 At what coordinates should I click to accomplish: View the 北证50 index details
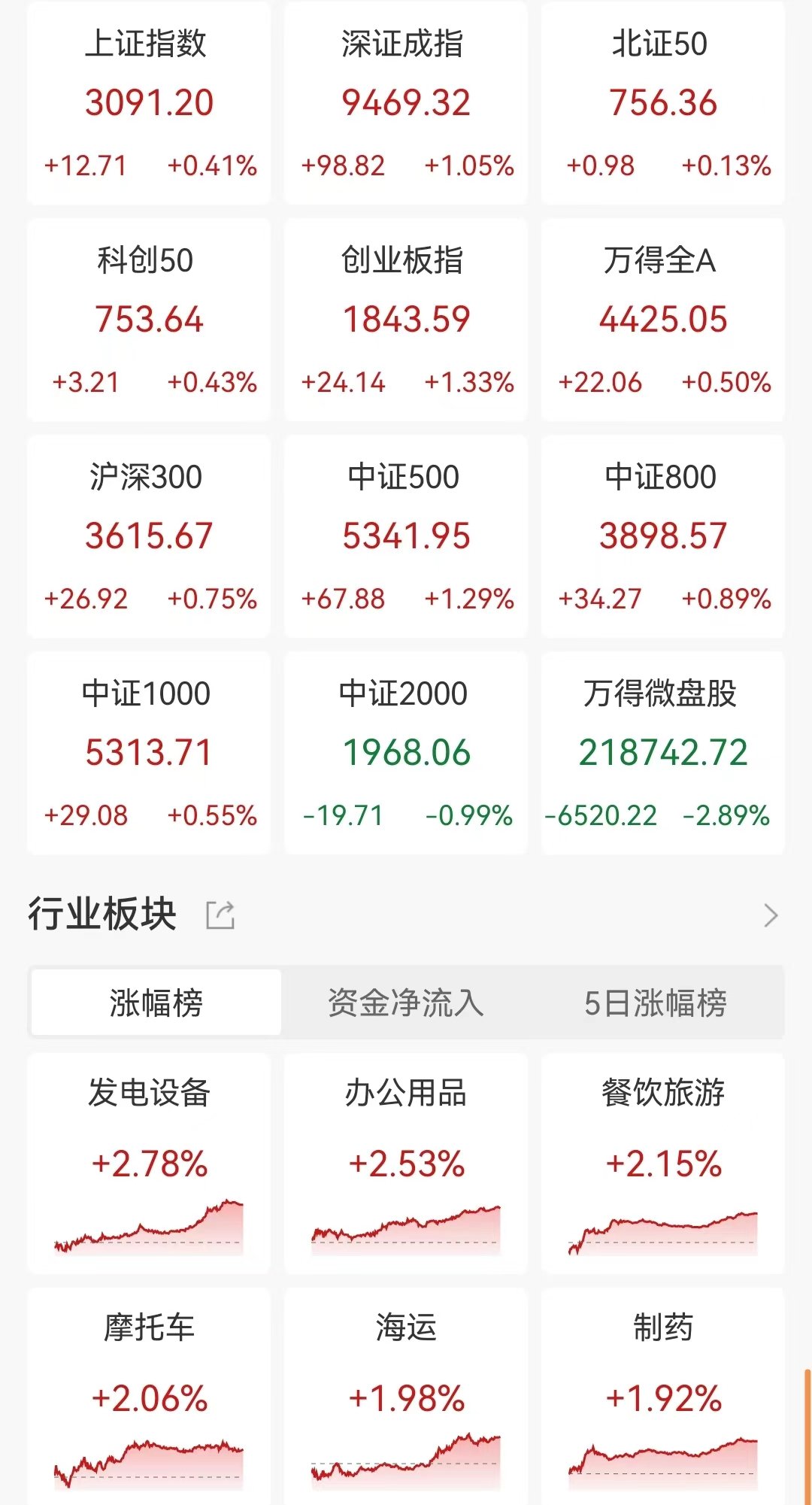pyautogui.click(x=662, y=103)
